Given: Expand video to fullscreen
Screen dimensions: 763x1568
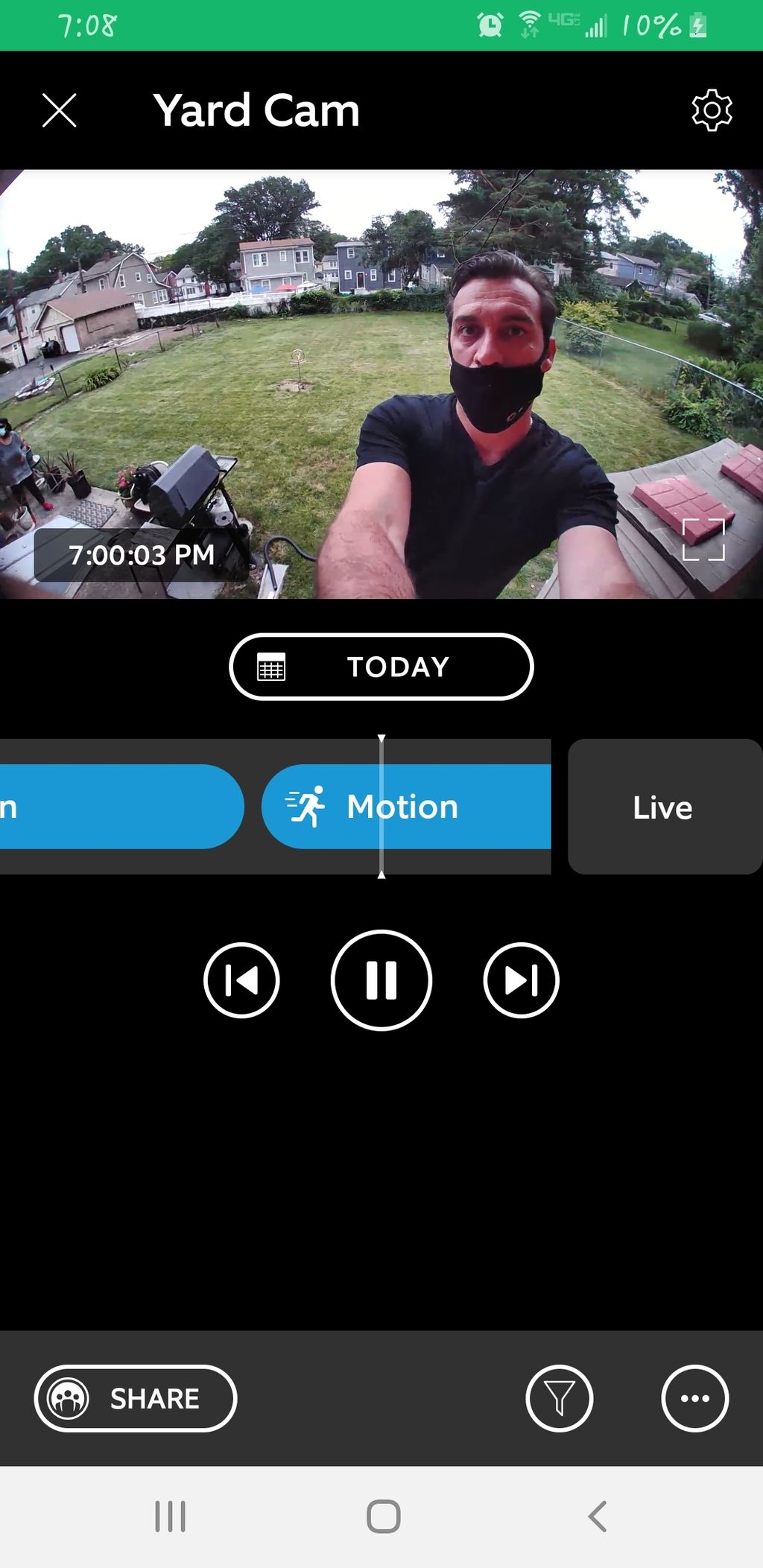Looking at the screenshot, I should click(x=703, y=539).
